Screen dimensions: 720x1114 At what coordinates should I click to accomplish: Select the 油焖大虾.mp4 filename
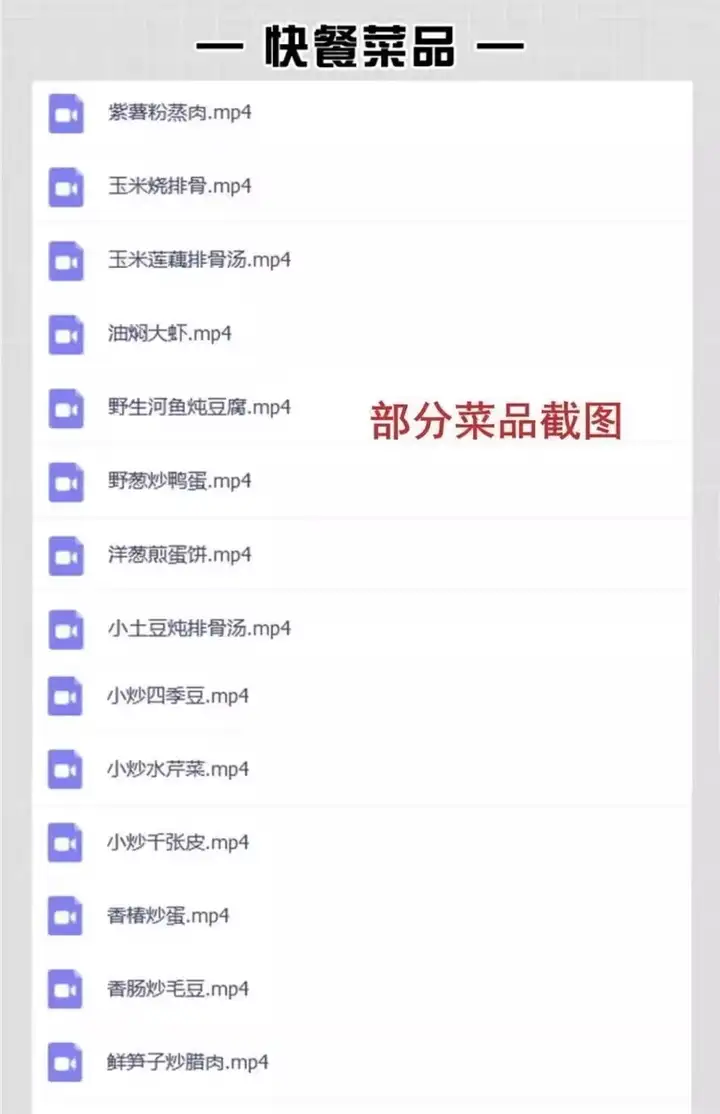coord(166,334)
